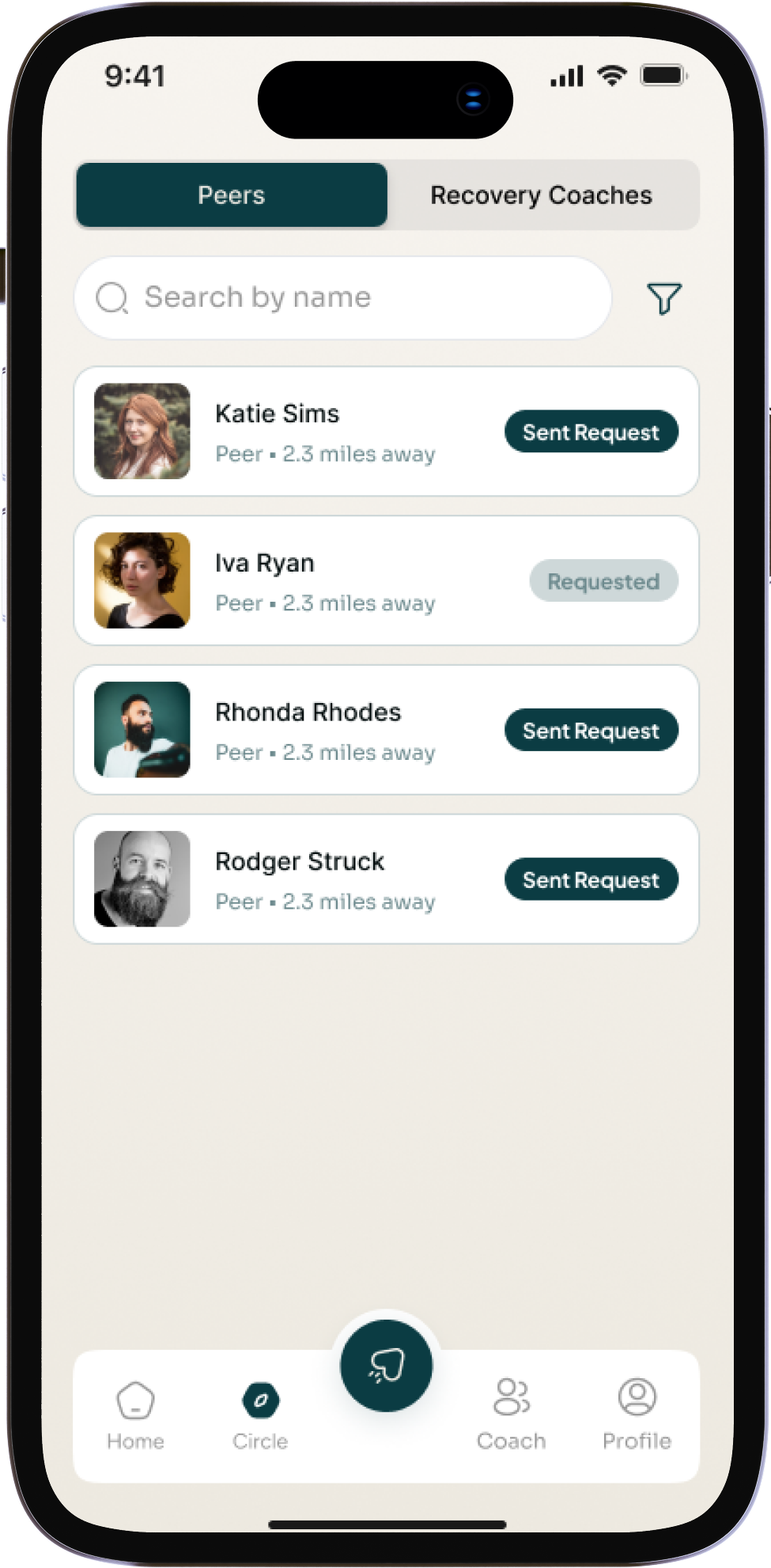Tap the center floating action button

pyautogui.click(x=386, y=1366)
